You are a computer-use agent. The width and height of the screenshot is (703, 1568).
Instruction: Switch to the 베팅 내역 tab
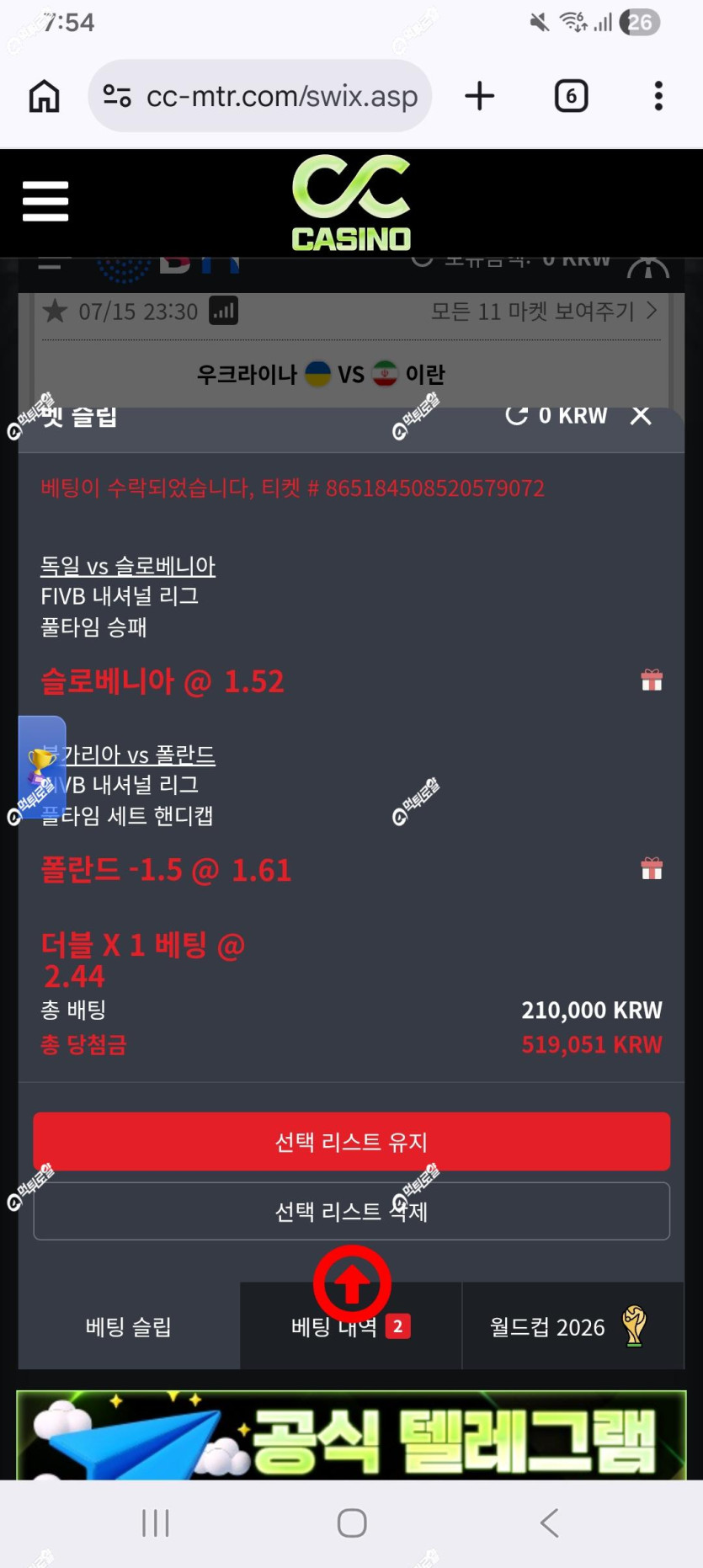[351, 1326]
